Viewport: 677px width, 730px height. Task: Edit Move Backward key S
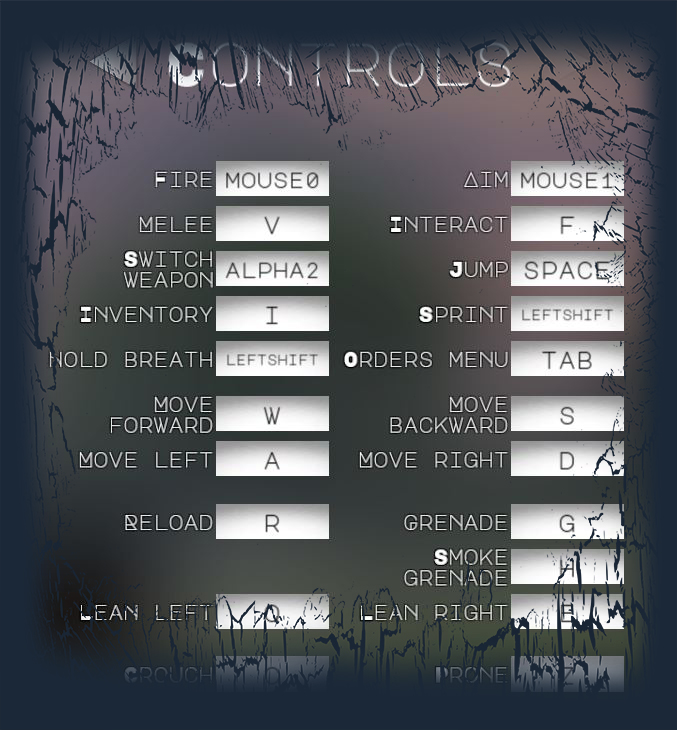567,415
